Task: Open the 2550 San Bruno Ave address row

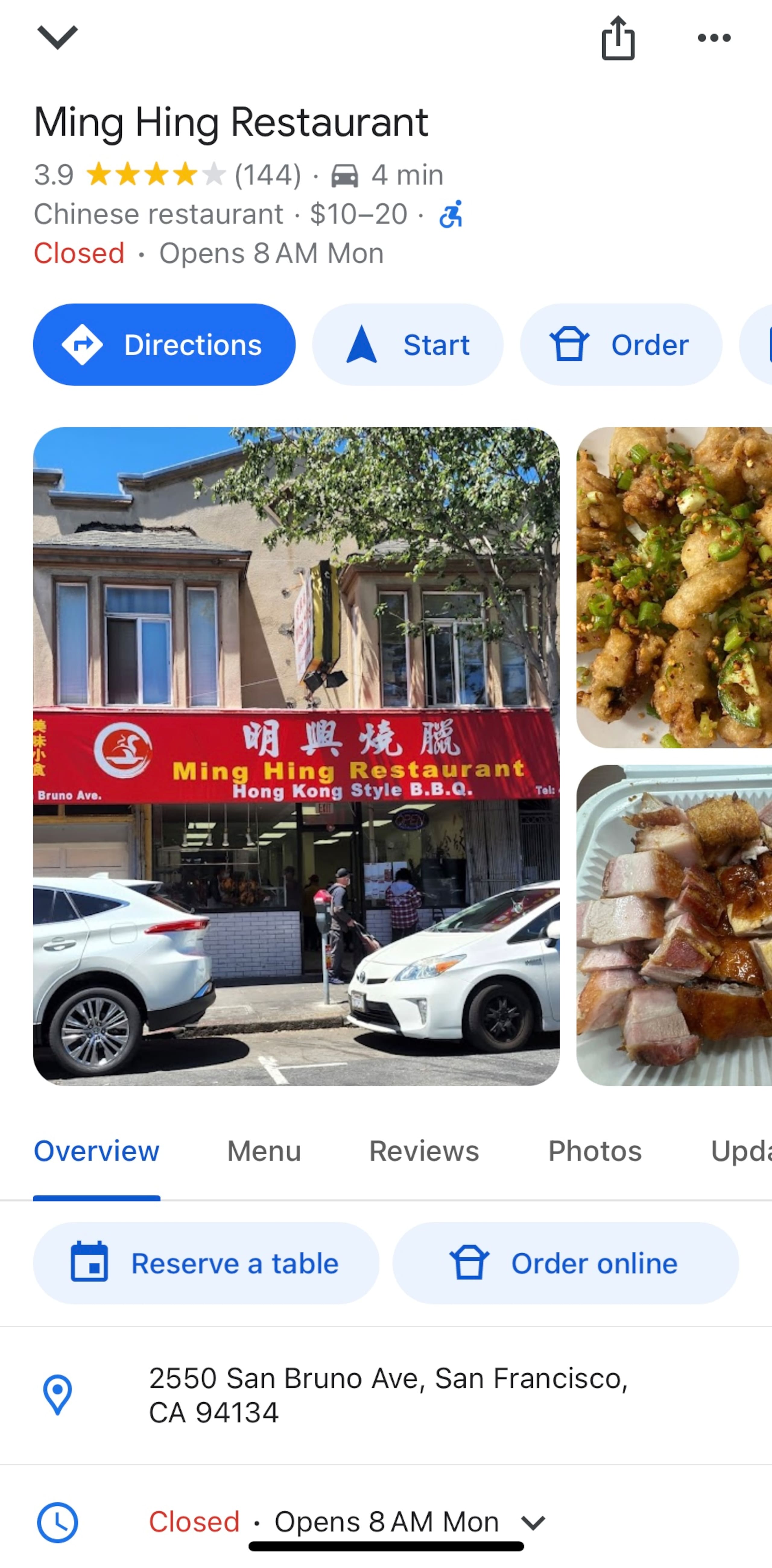Action: pos(386,1395)
